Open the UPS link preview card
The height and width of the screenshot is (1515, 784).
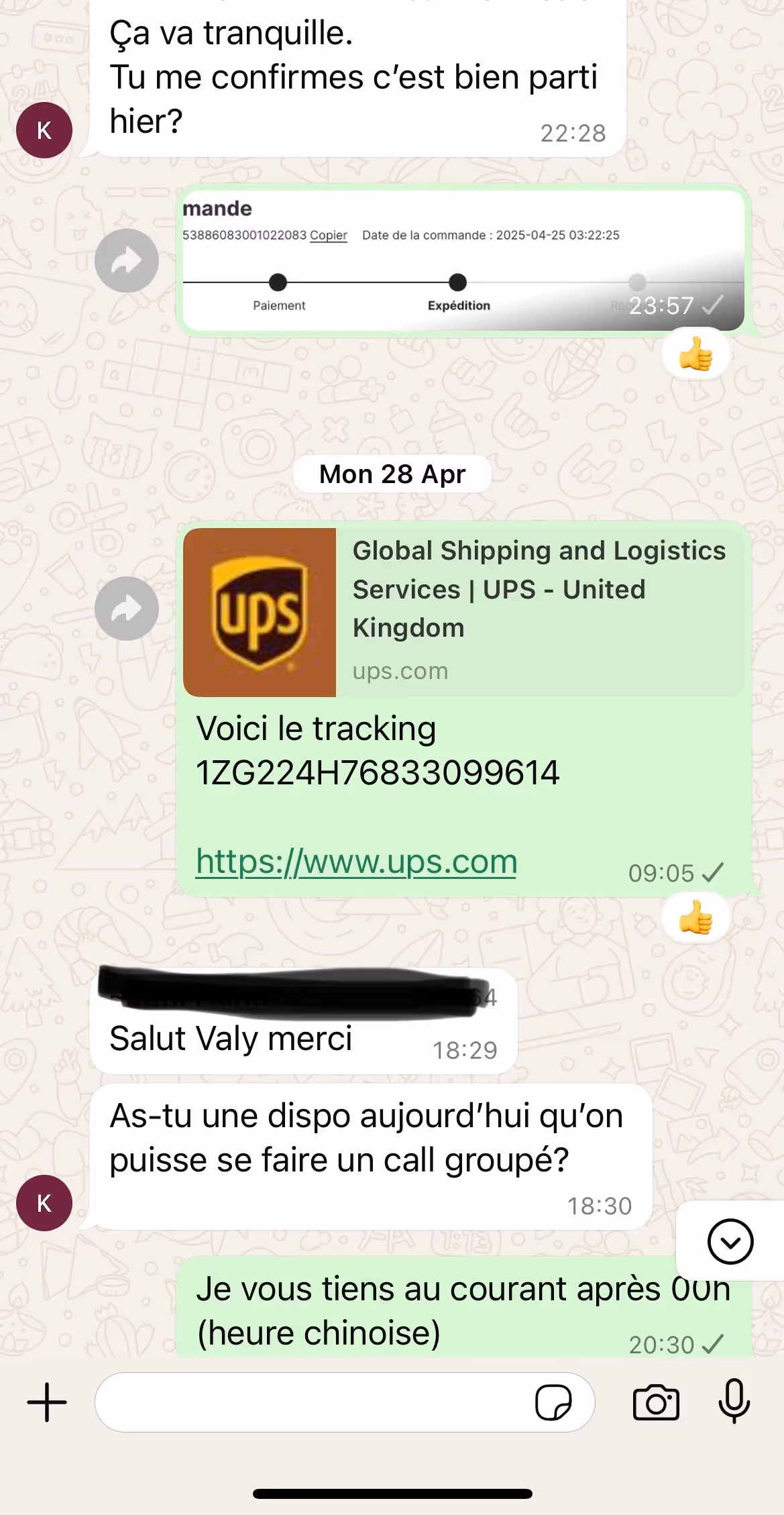click(463, 612)
